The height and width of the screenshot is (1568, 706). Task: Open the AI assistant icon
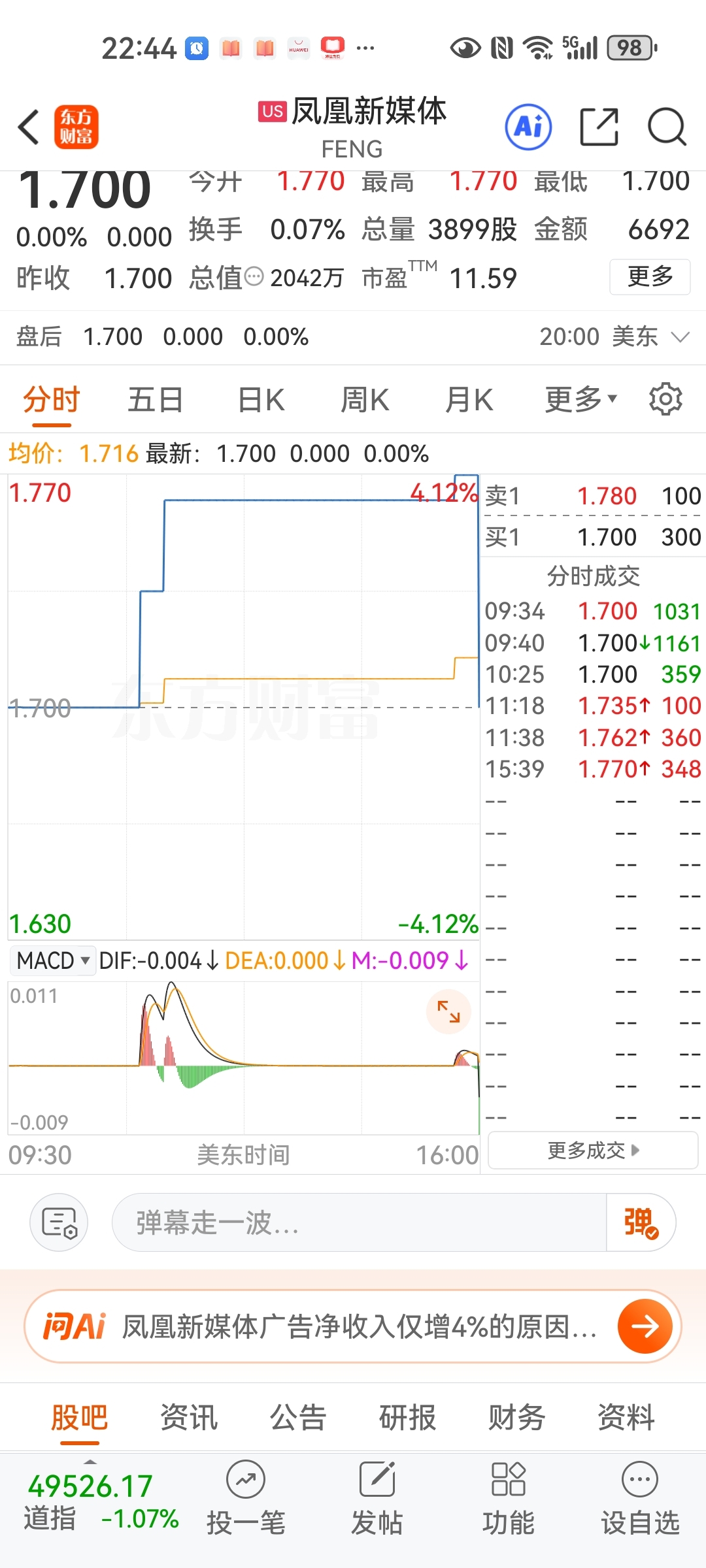tap(528, 127)
